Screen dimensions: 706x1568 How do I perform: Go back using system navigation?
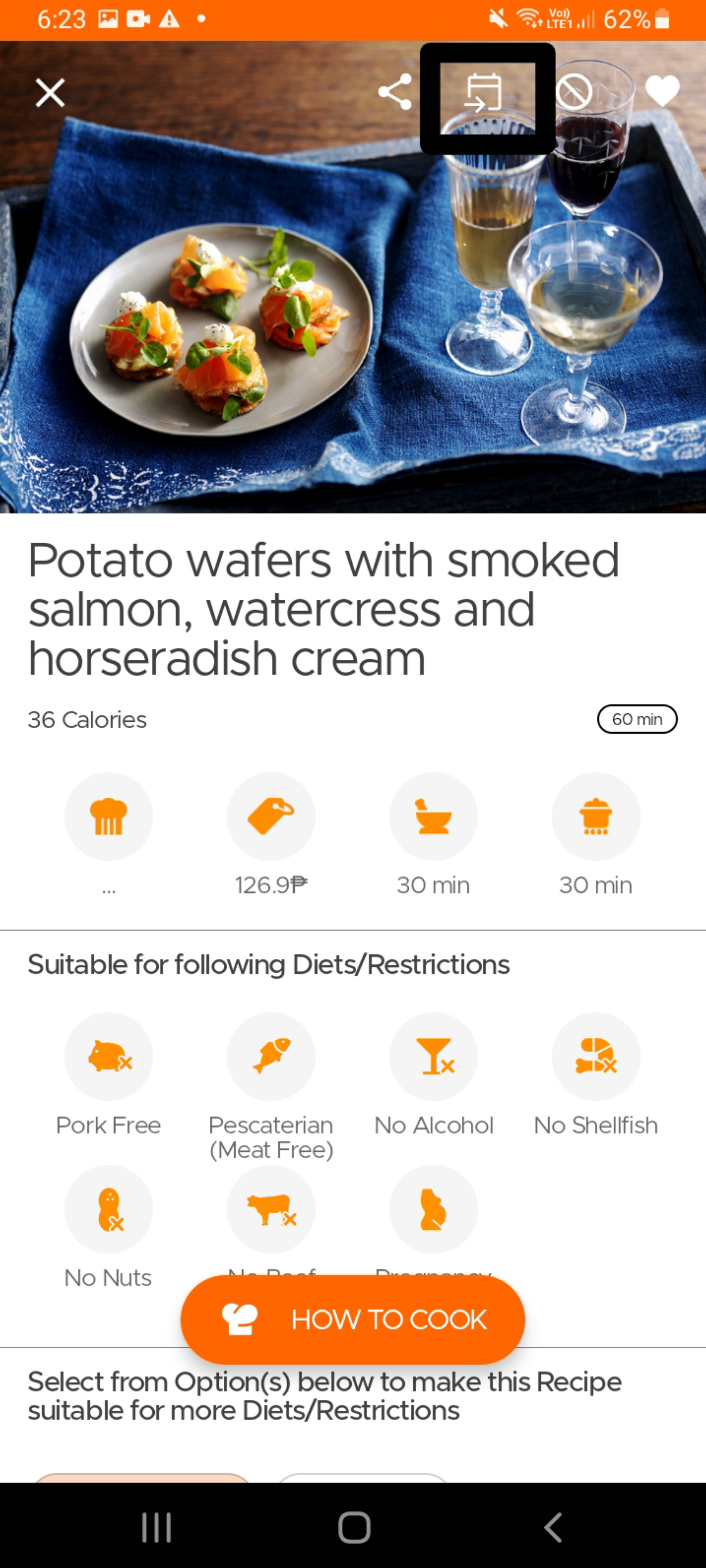tap(552, 1527)
